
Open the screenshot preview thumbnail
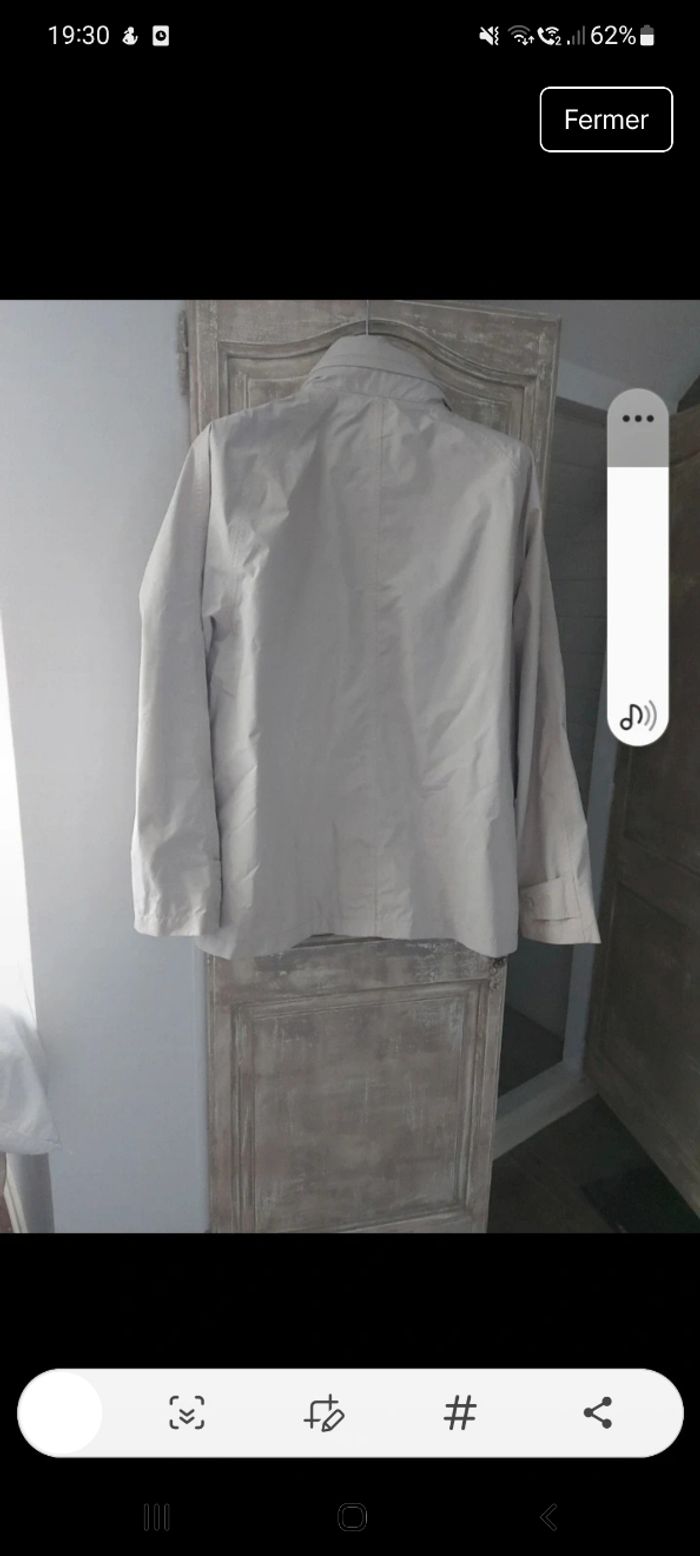tap(61, 1413)
